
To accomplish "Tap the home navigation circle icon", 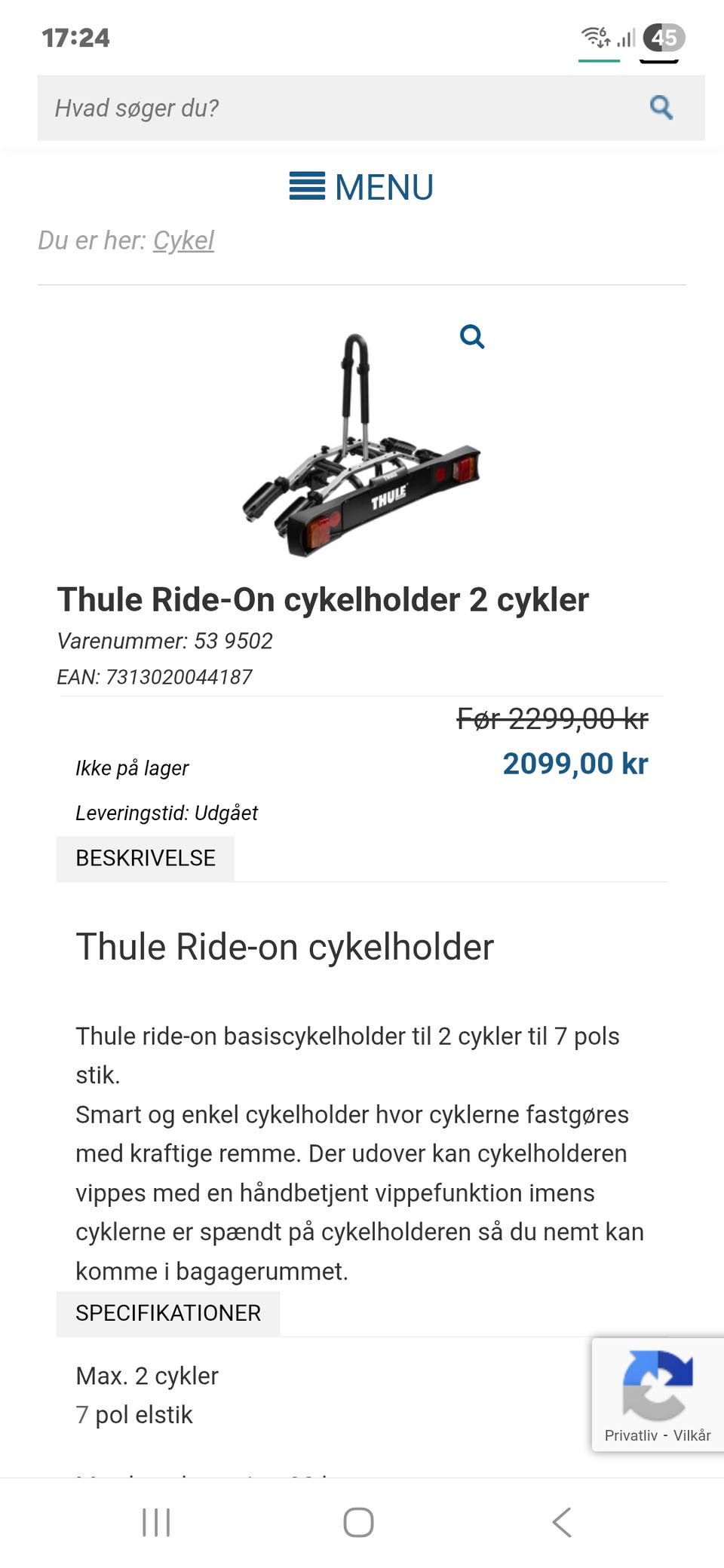I will coord(359,1522).
